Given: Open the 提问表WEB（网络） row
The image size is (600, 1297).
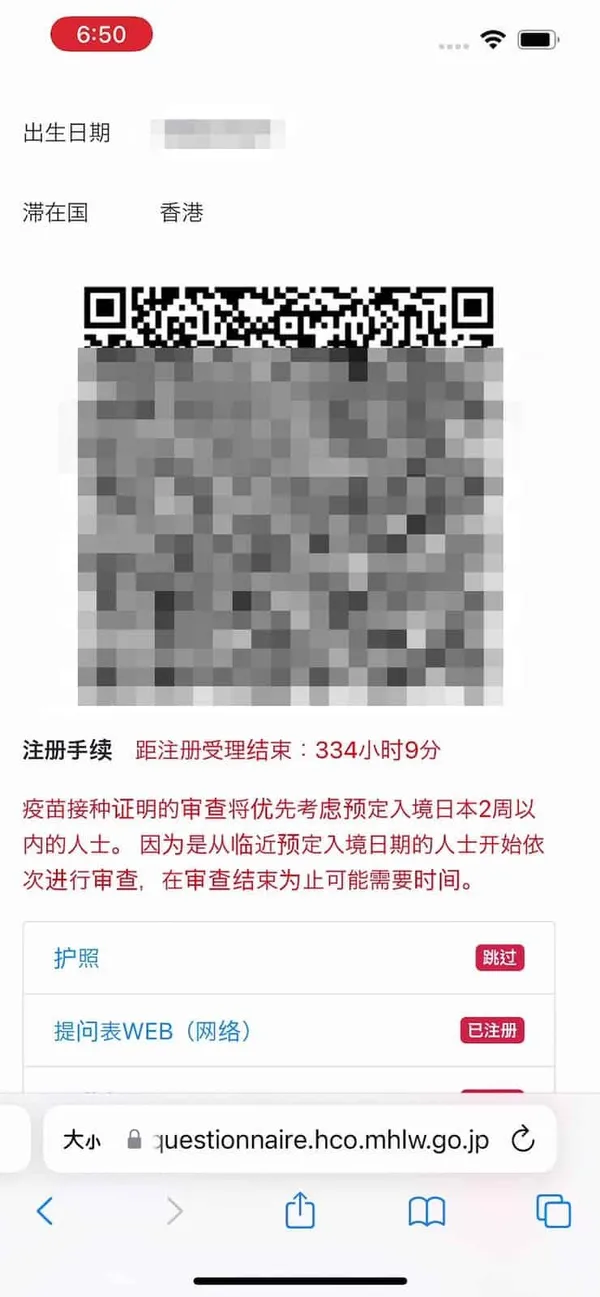Looking at the screenshot, I should point(288,1030).
